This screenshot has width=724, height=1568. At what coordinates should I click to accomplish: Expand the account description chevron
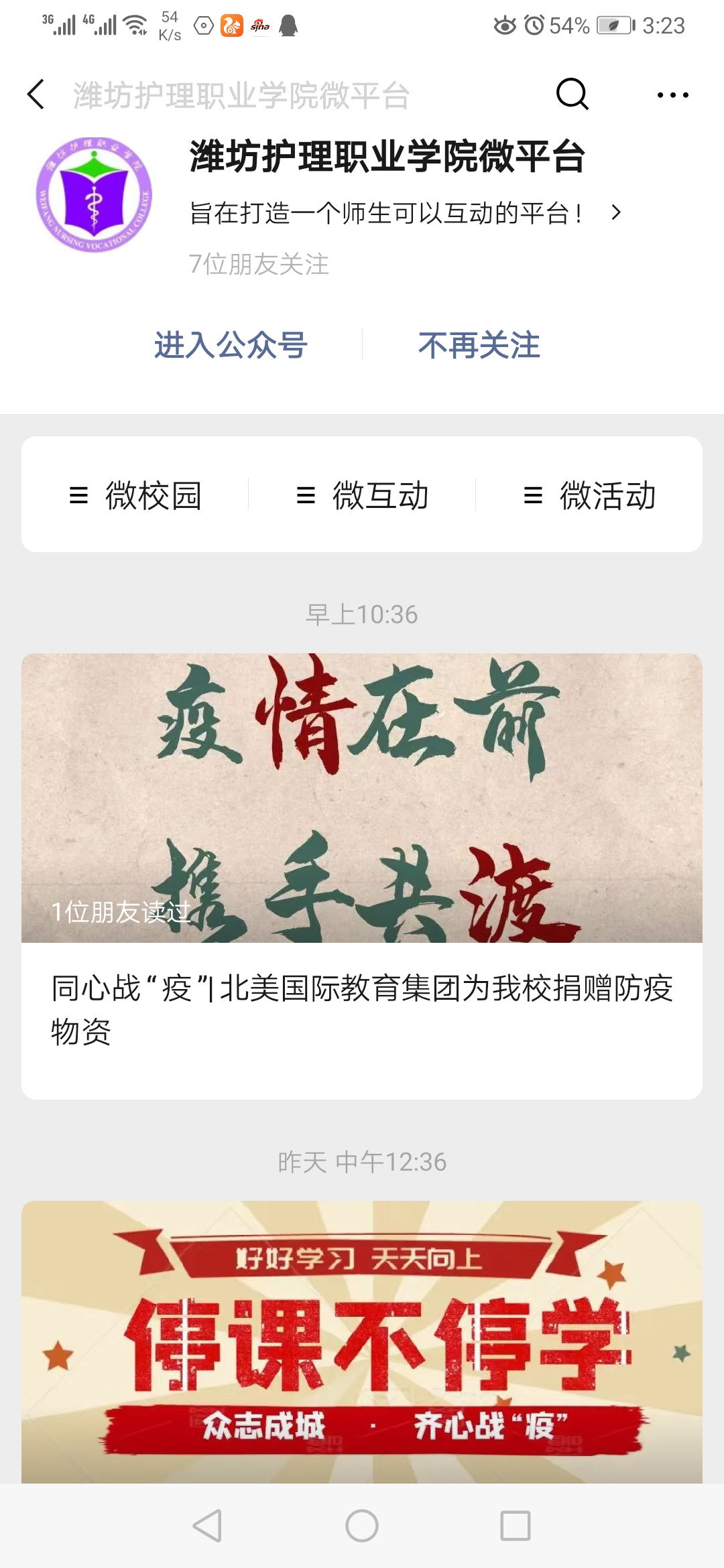[x=616, y=213]
